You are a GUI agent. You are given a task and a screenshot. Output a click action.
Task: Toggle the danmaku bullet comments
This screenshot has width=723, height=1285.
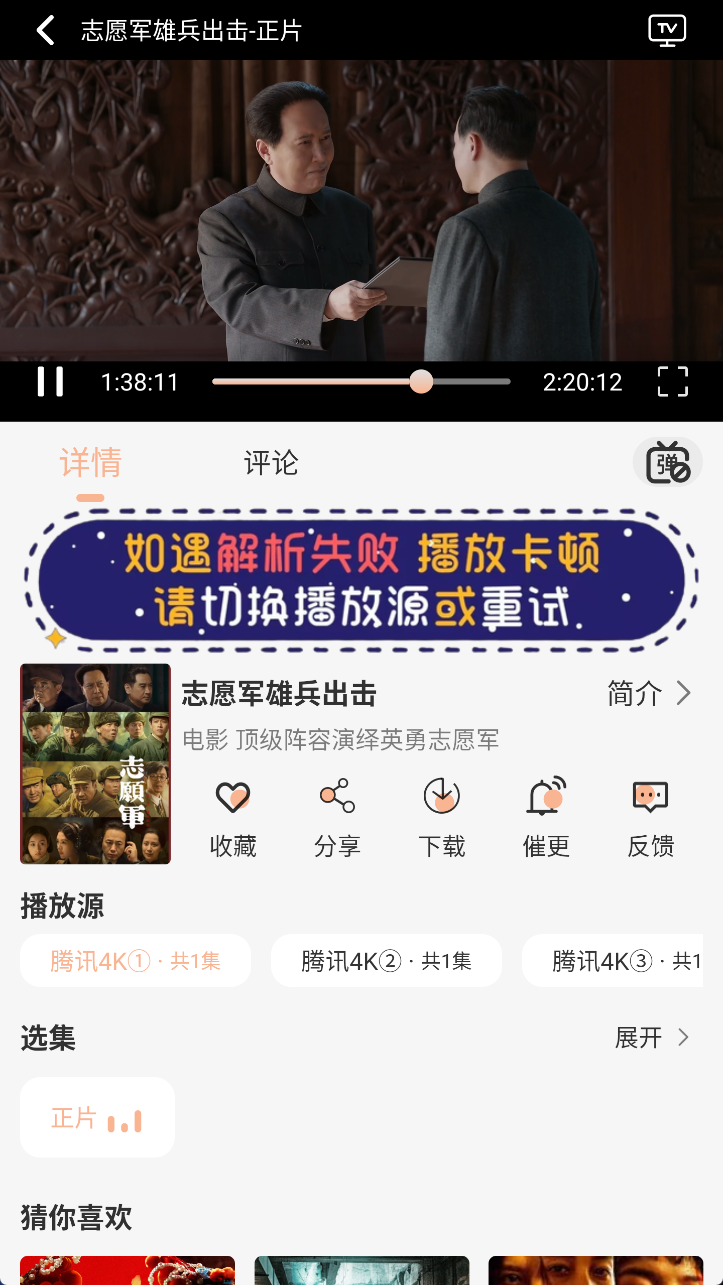(x=667, y=464)
